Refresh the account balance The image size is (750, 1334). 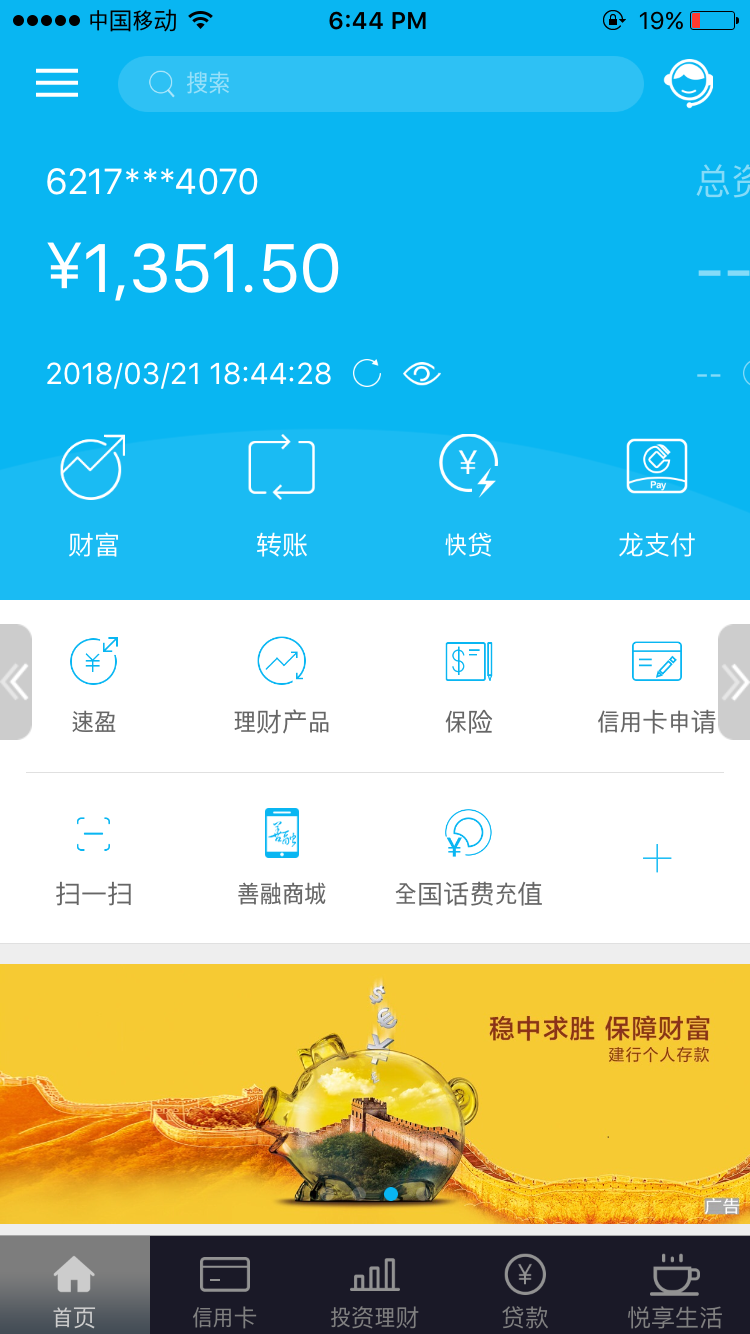[368, 374]
